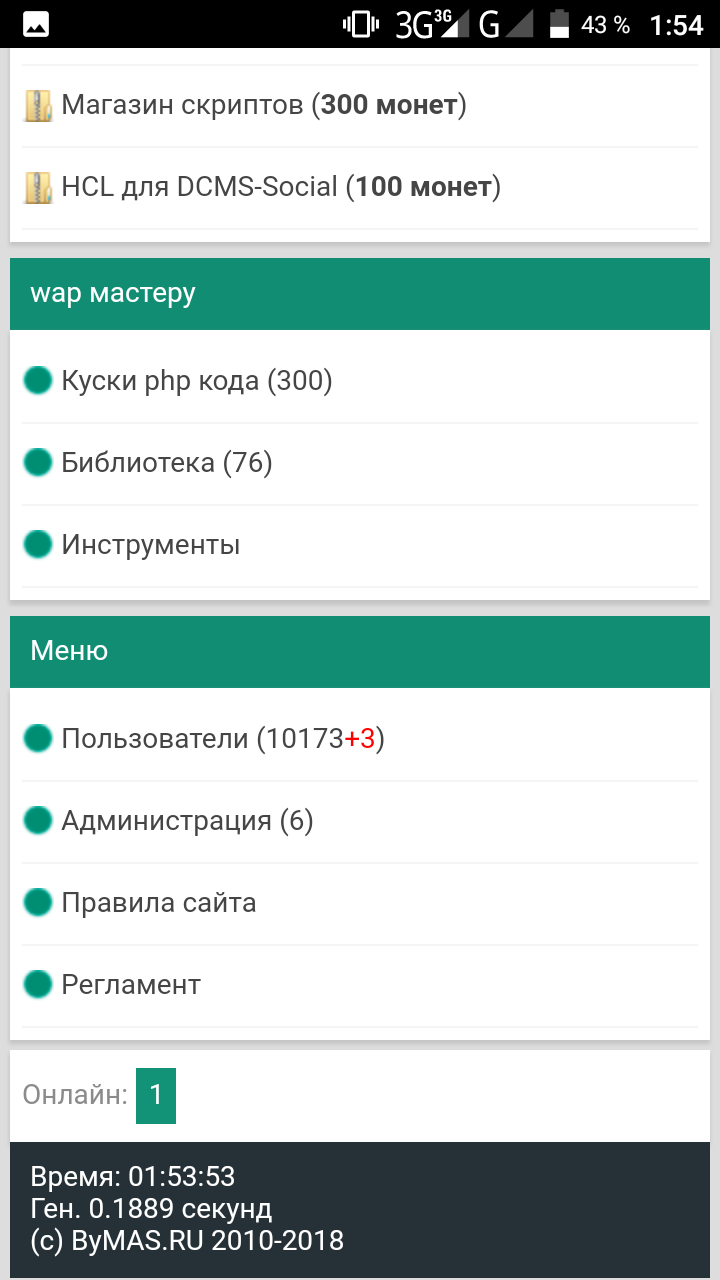
Task: Open Инструменты section
Action: coord(150,545)
